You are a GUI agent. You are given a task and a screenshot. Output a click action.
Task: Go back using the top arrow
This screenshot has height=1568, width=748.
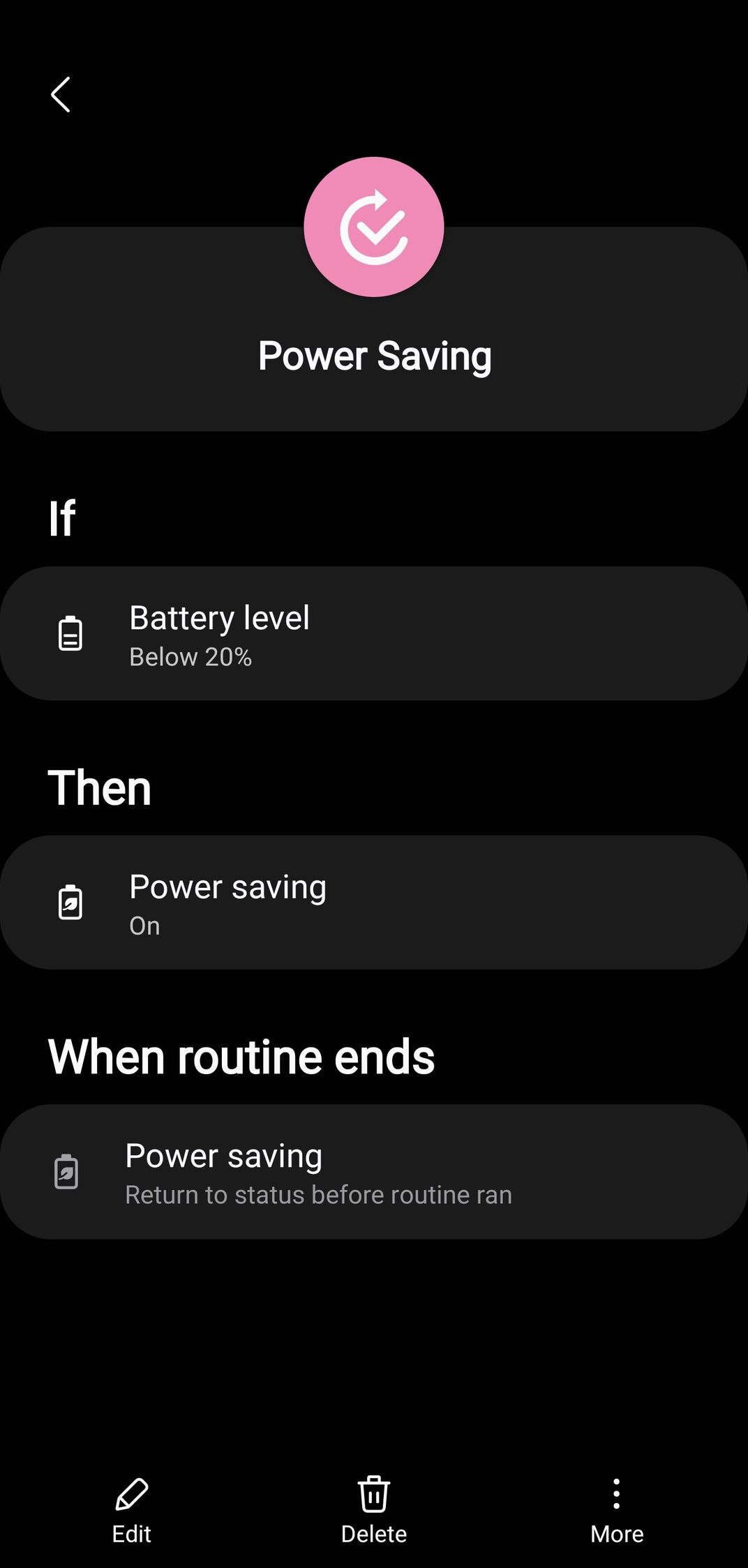pyautogui.click(x=61, y=95)
